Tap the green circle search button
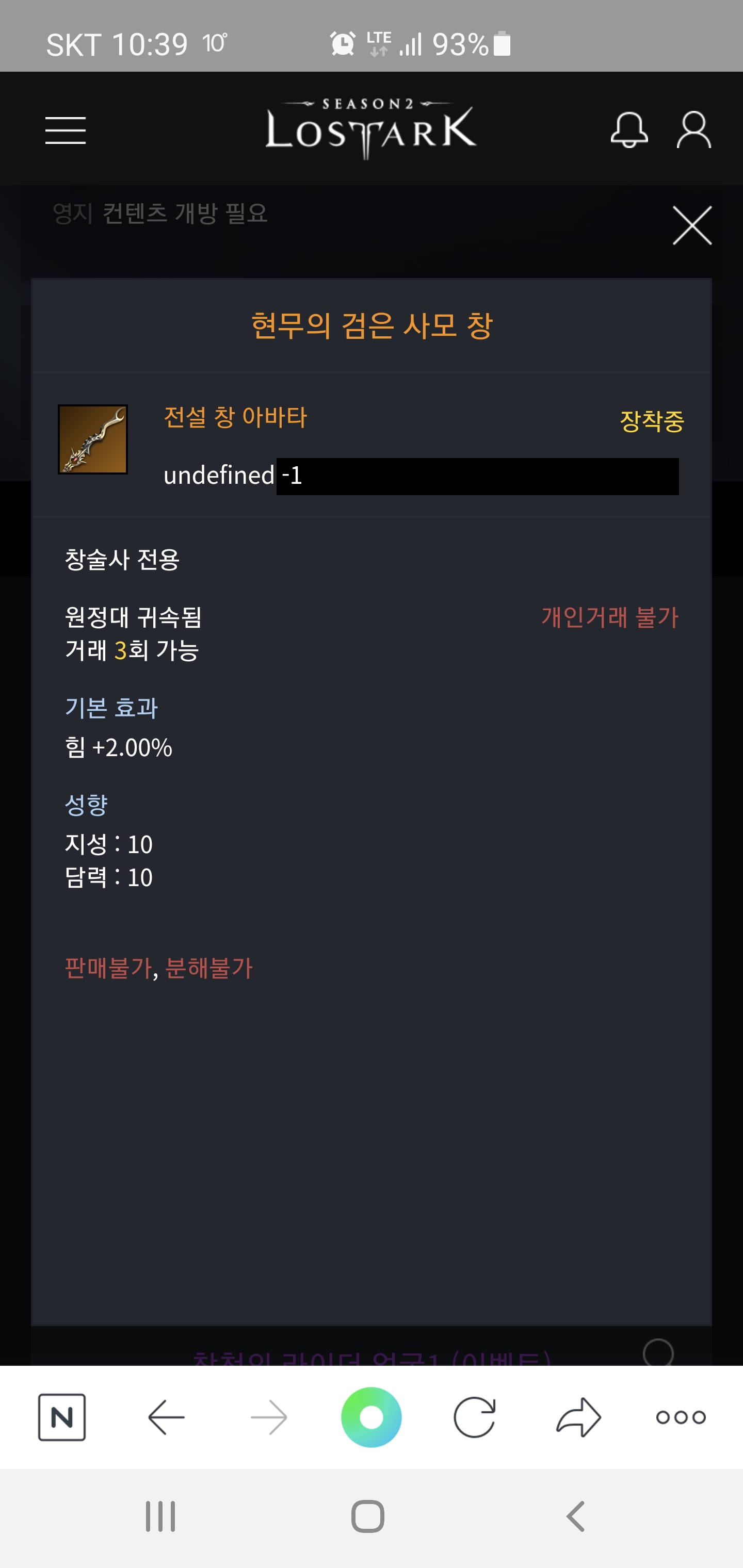 point(371,1417)
